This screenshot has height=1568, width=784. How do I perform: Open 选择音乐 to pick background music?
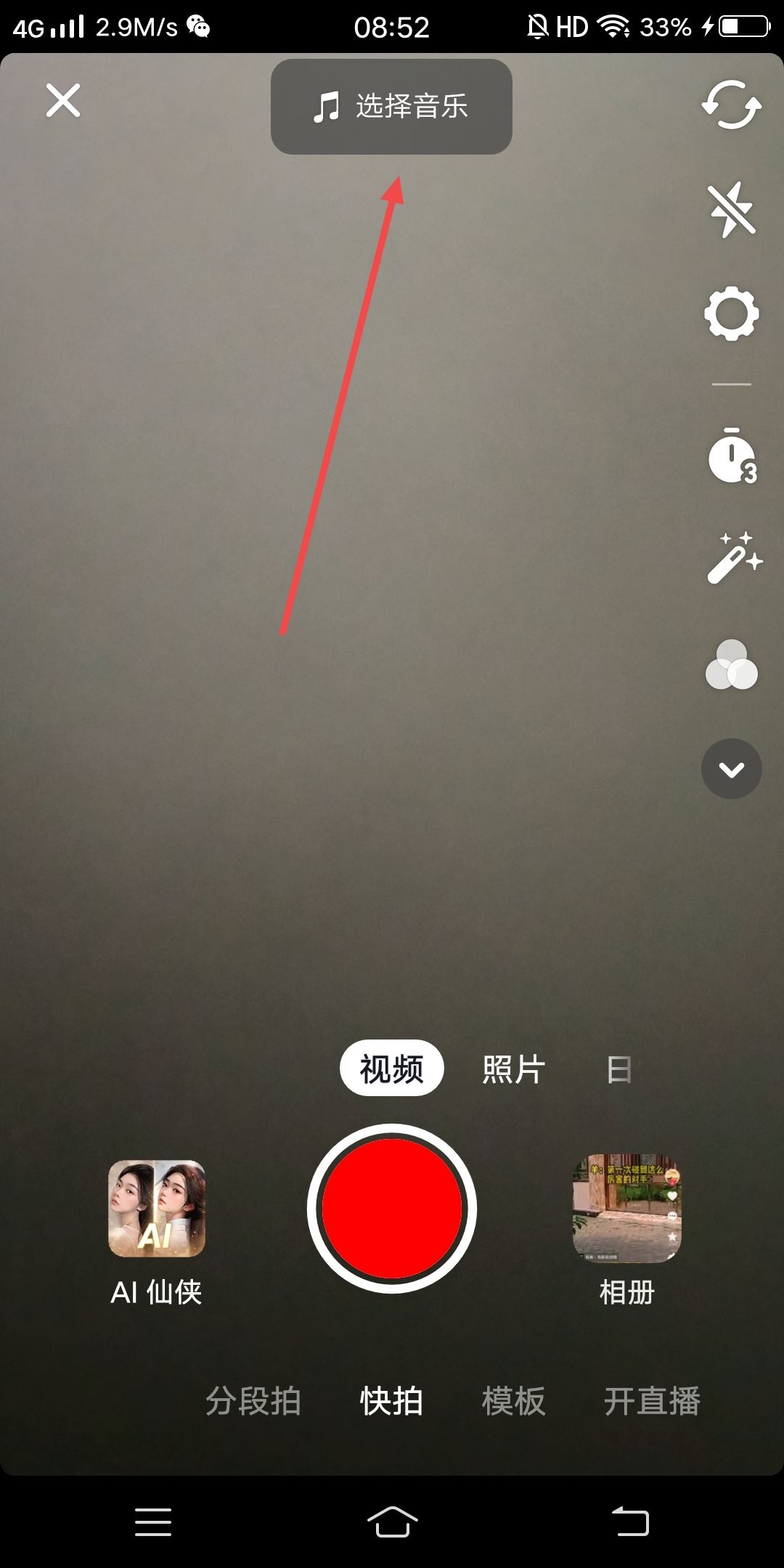(391, 107)
